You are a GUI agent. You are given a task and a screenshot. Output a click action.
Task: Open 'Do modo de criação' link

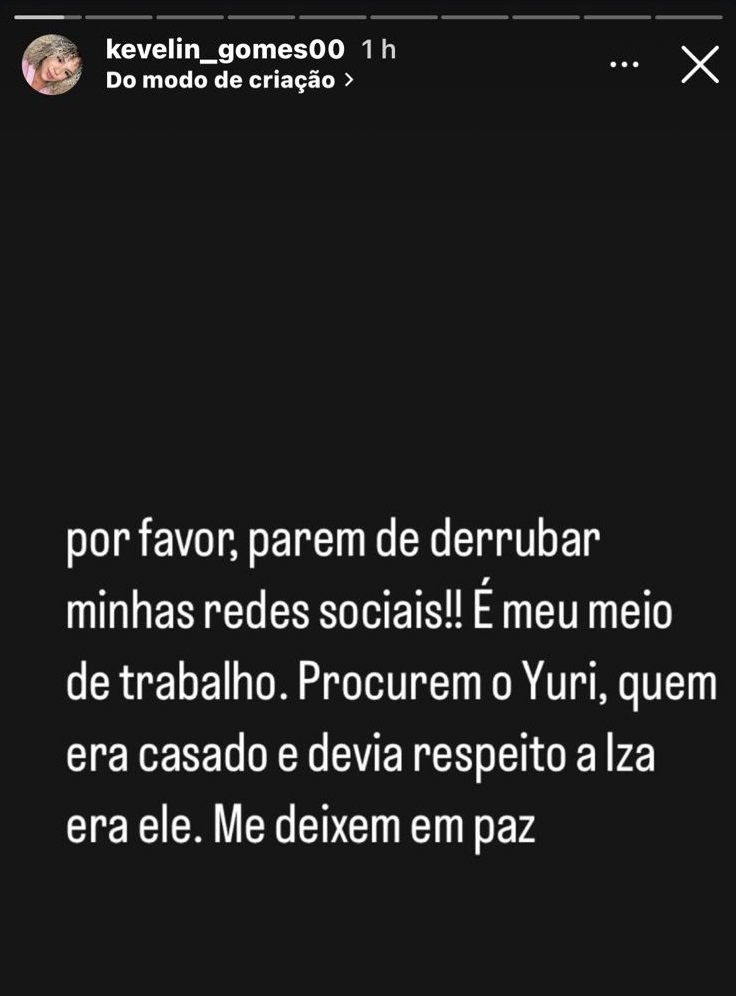tap(229, 80)
